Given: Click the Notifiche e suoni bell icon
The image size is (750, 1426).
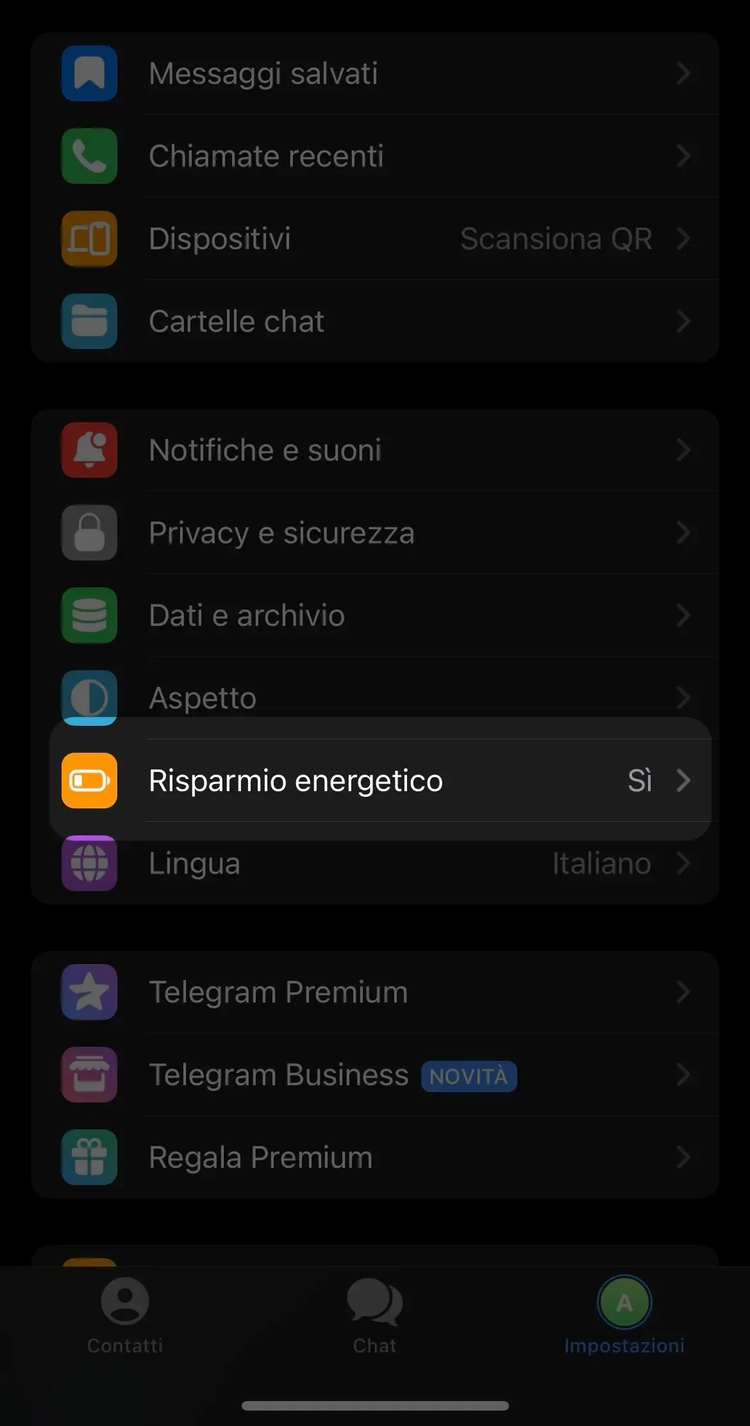Looking at the screenshot, I should coord(89,450).
